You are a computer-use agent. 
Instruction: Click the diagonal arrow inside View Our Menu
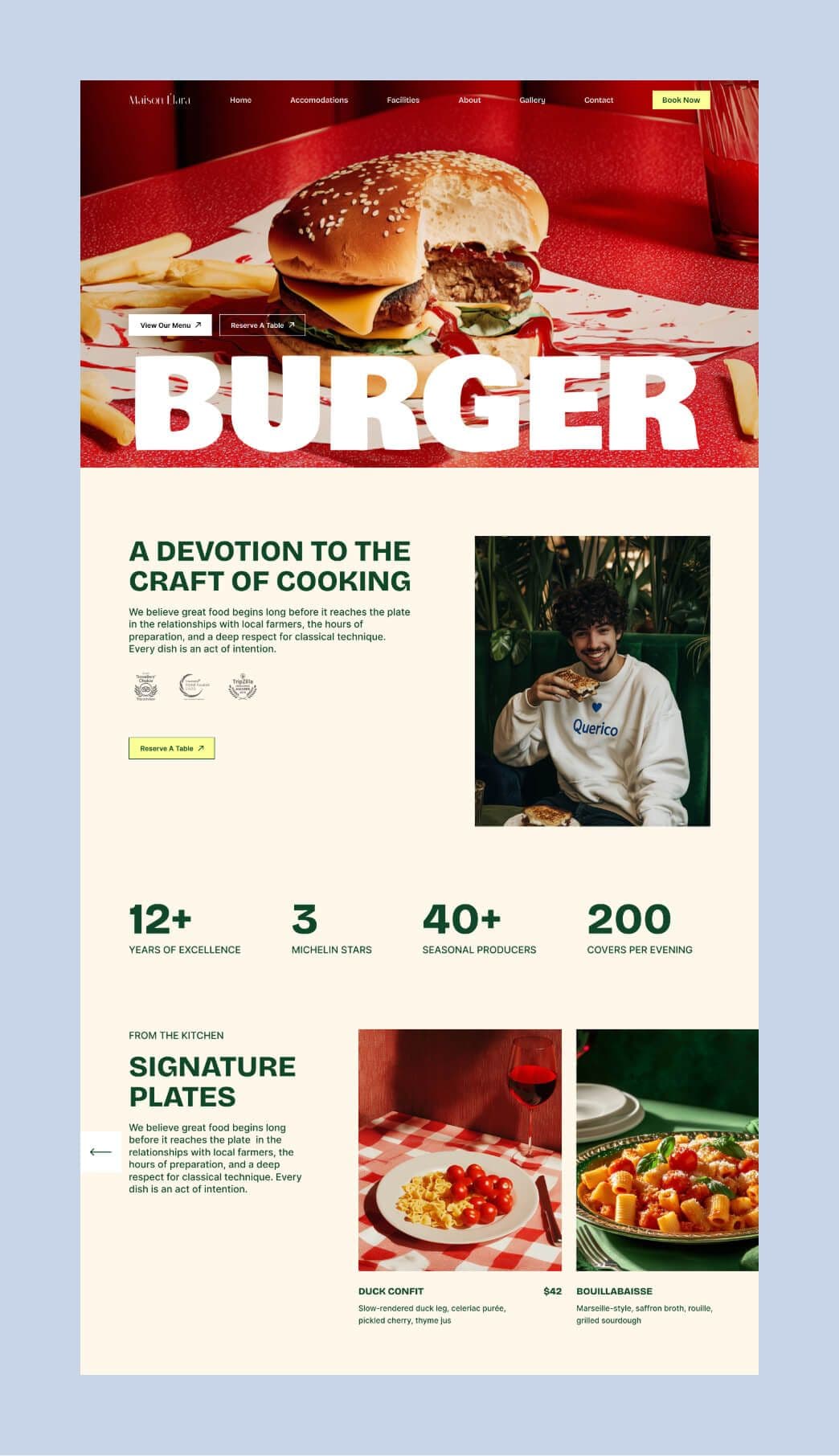(x=198, y=325)
